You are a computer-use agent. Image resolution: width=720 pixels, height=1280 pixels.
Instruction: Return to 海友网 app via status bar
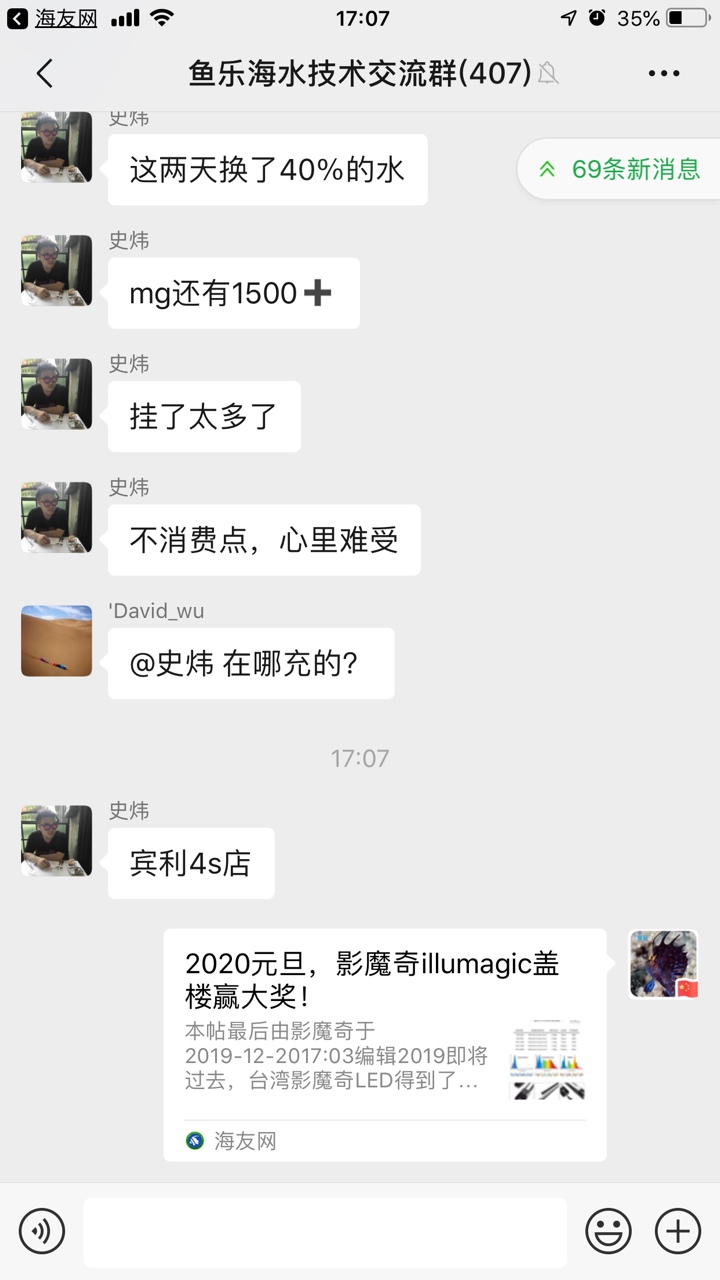[x=53, y=18]
